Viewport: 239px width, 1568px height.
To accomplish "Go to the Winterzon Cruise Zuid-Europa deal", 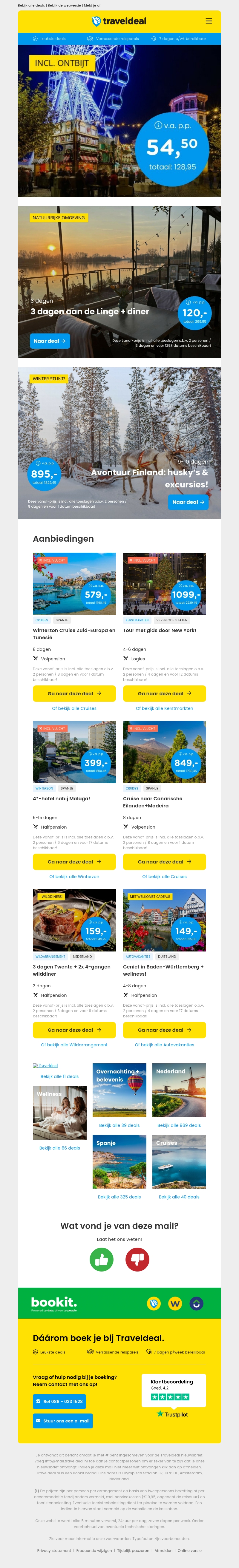I will 74,693.
